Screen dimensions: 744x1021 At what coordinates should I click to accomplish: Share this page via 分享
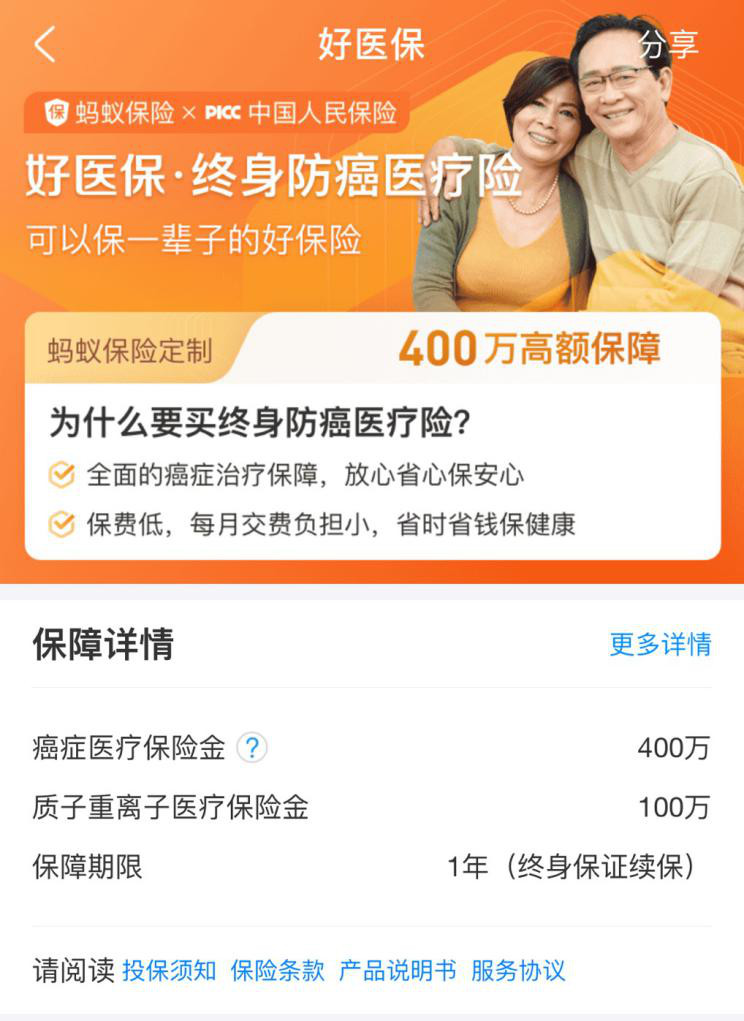tap(669, 45)
